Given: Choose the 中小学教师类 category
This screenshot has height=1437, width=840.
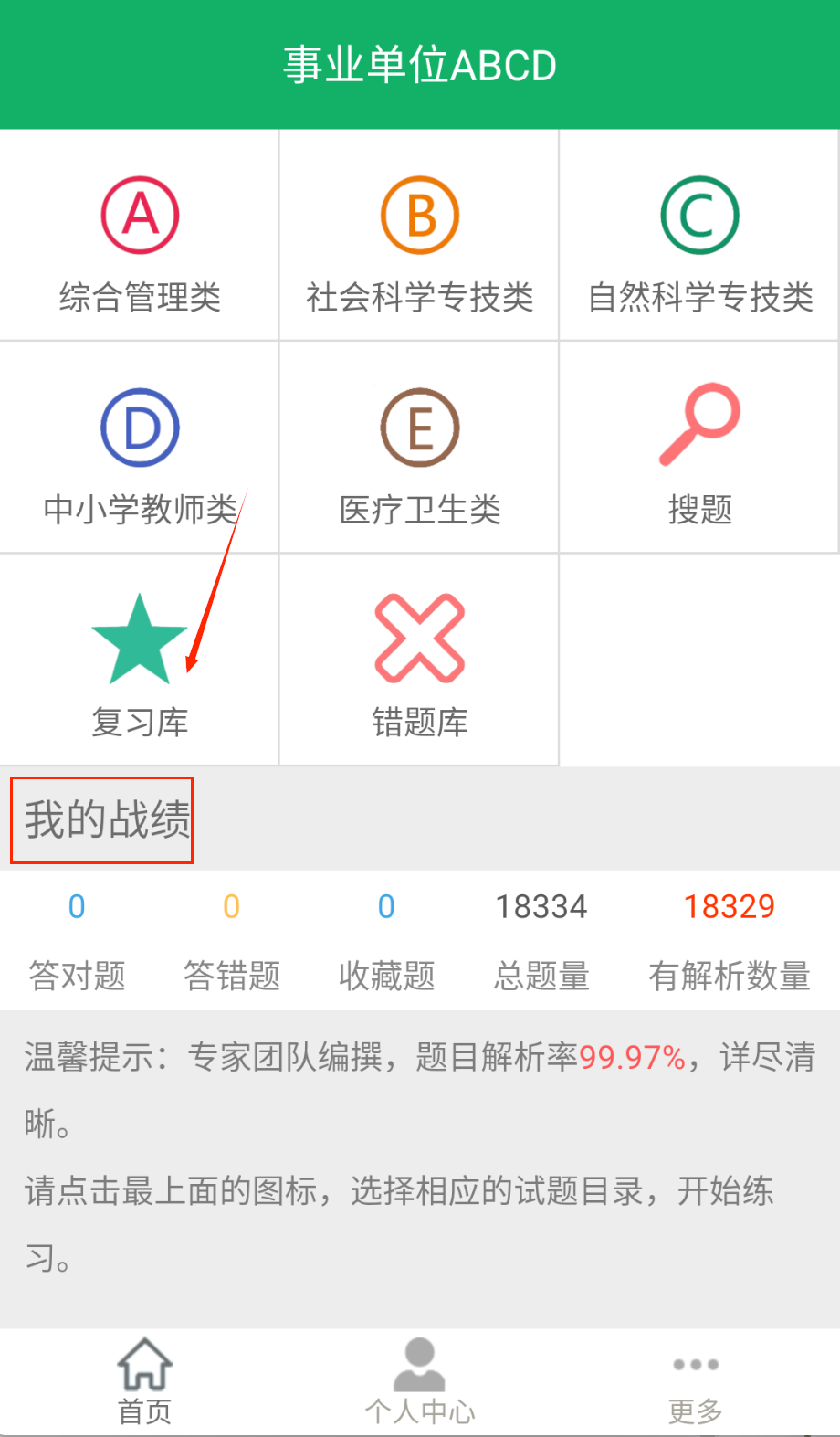Looking at the screenshot, I should click(x=140, y=452).
